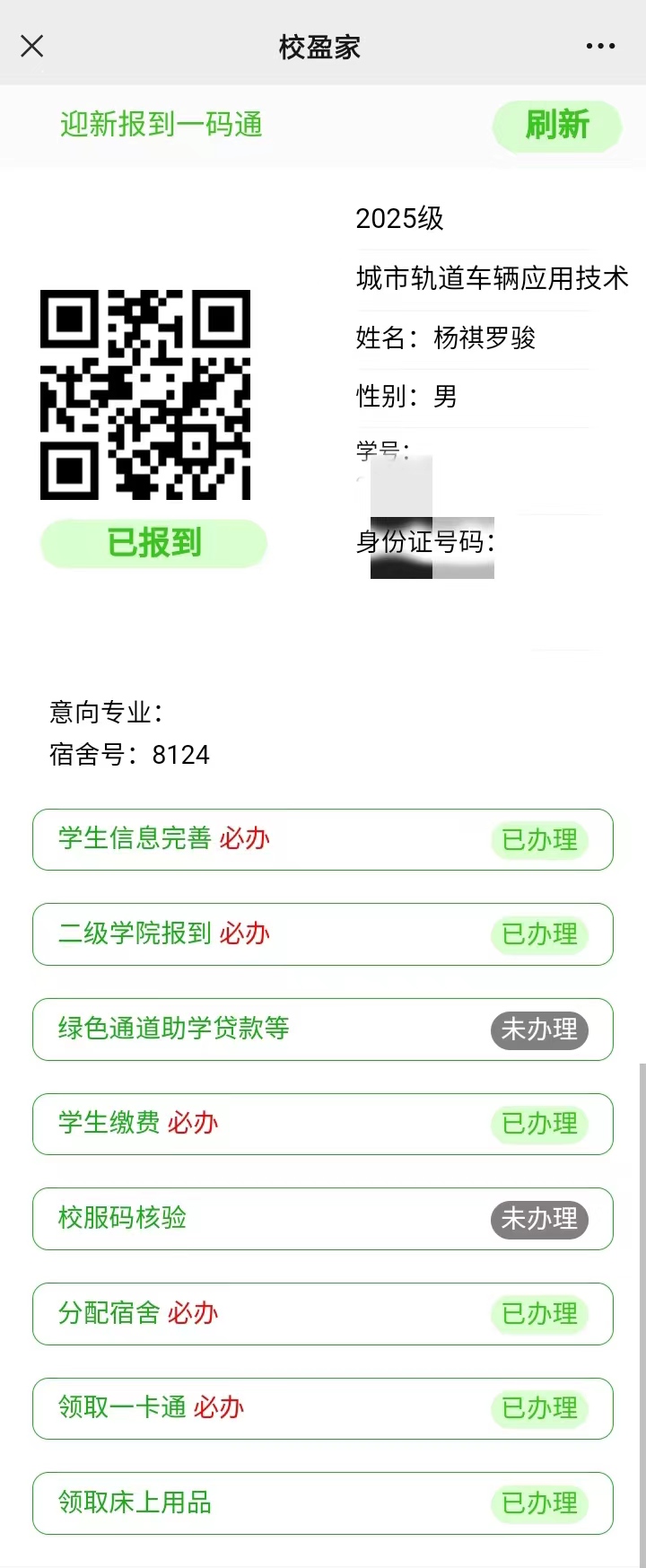The height and width of the screenshot is (1568, 646).
Task: Open 绿色通道助学贷款等 step
Action: 323,1029
